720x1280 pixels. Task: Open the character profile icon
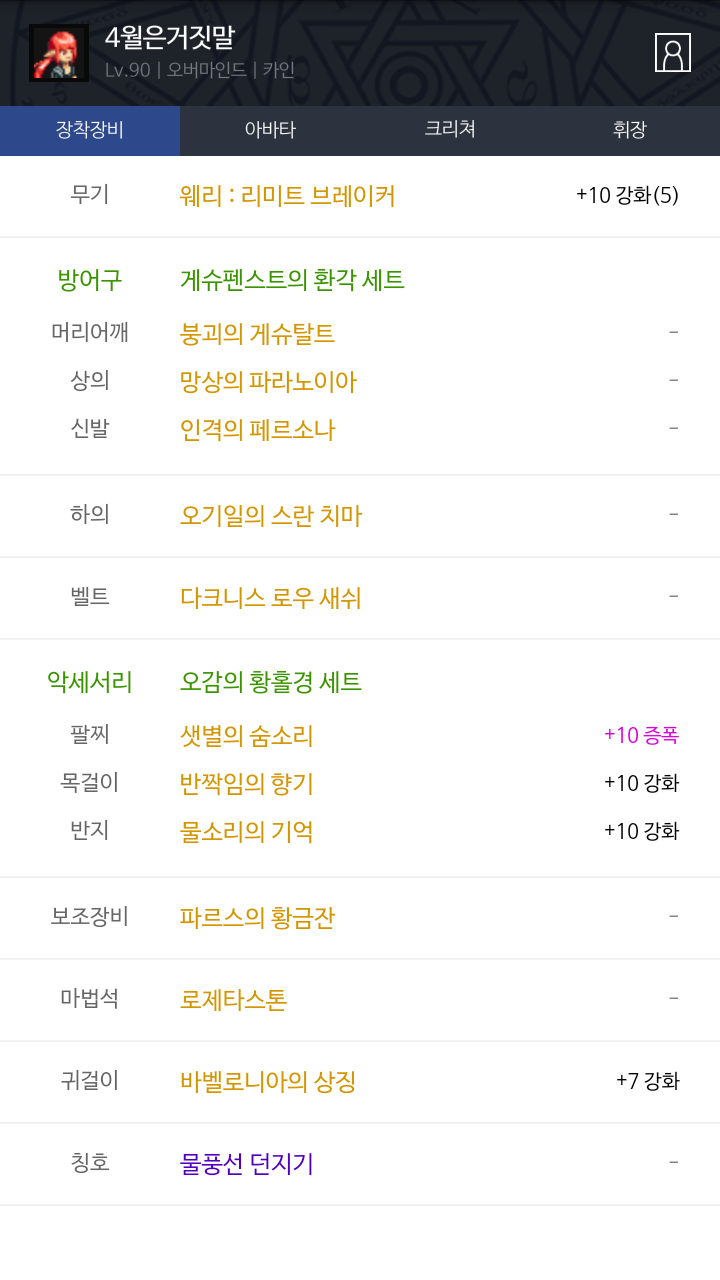[672, 53]
